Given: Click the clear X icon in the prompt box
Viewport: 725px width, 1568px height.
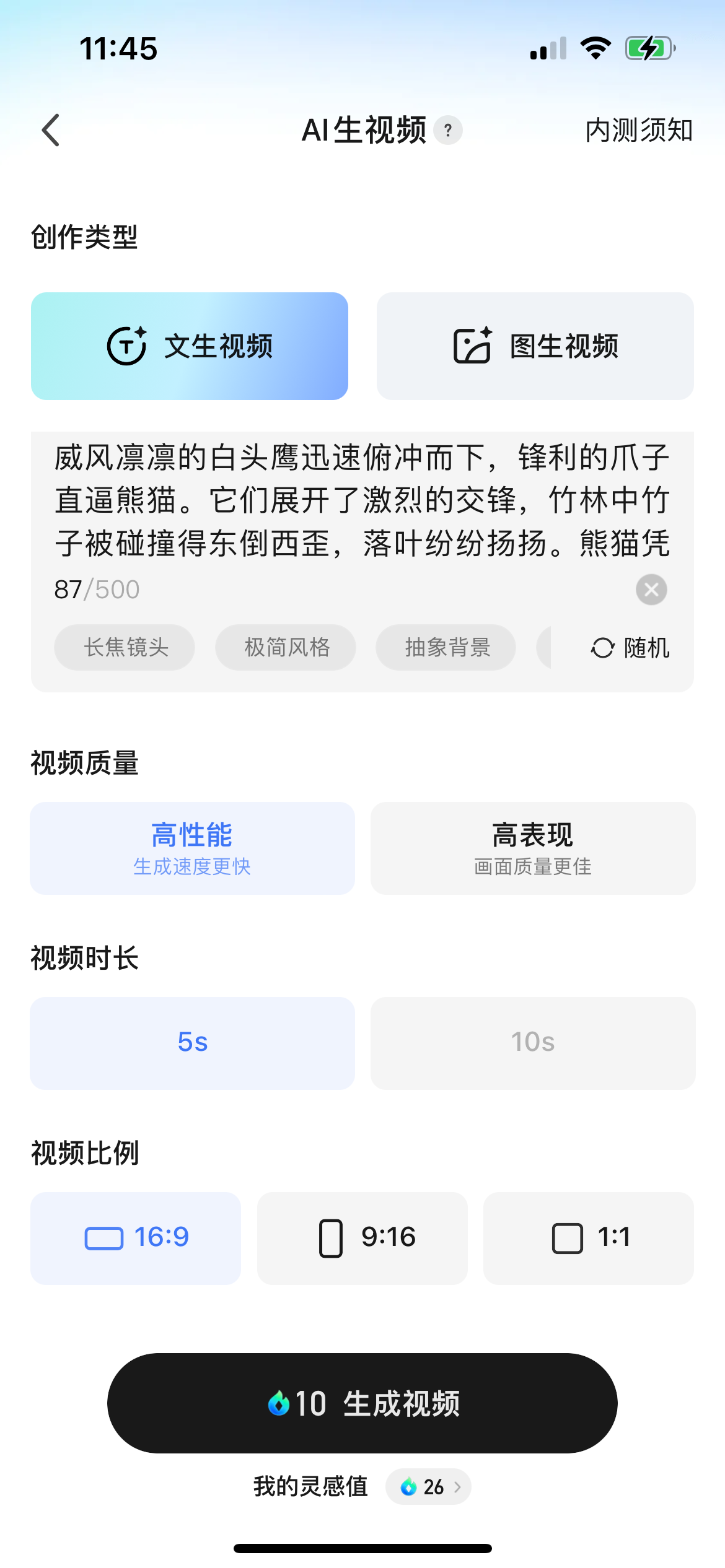Looking at the screenshot, I should [x=651, y=589].
